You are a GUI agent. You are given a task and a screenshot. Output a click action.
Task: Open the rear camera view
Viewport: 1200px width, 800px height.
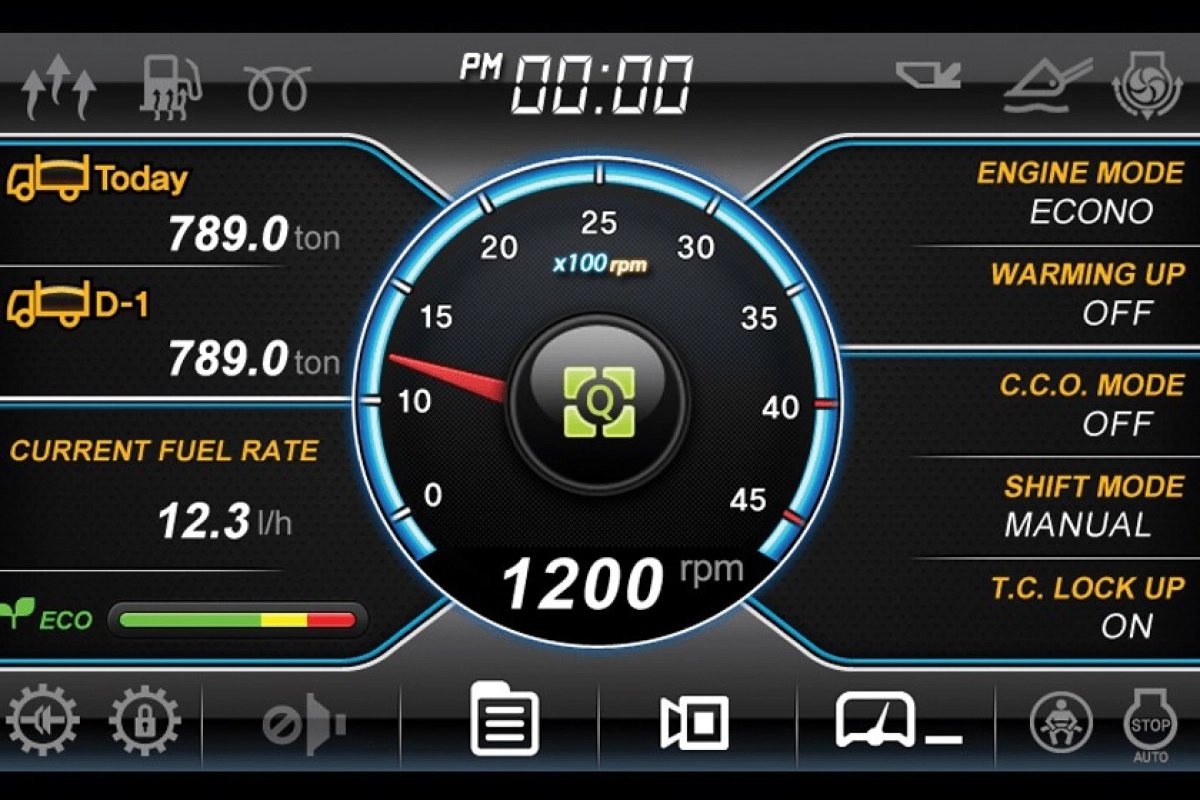694,721
